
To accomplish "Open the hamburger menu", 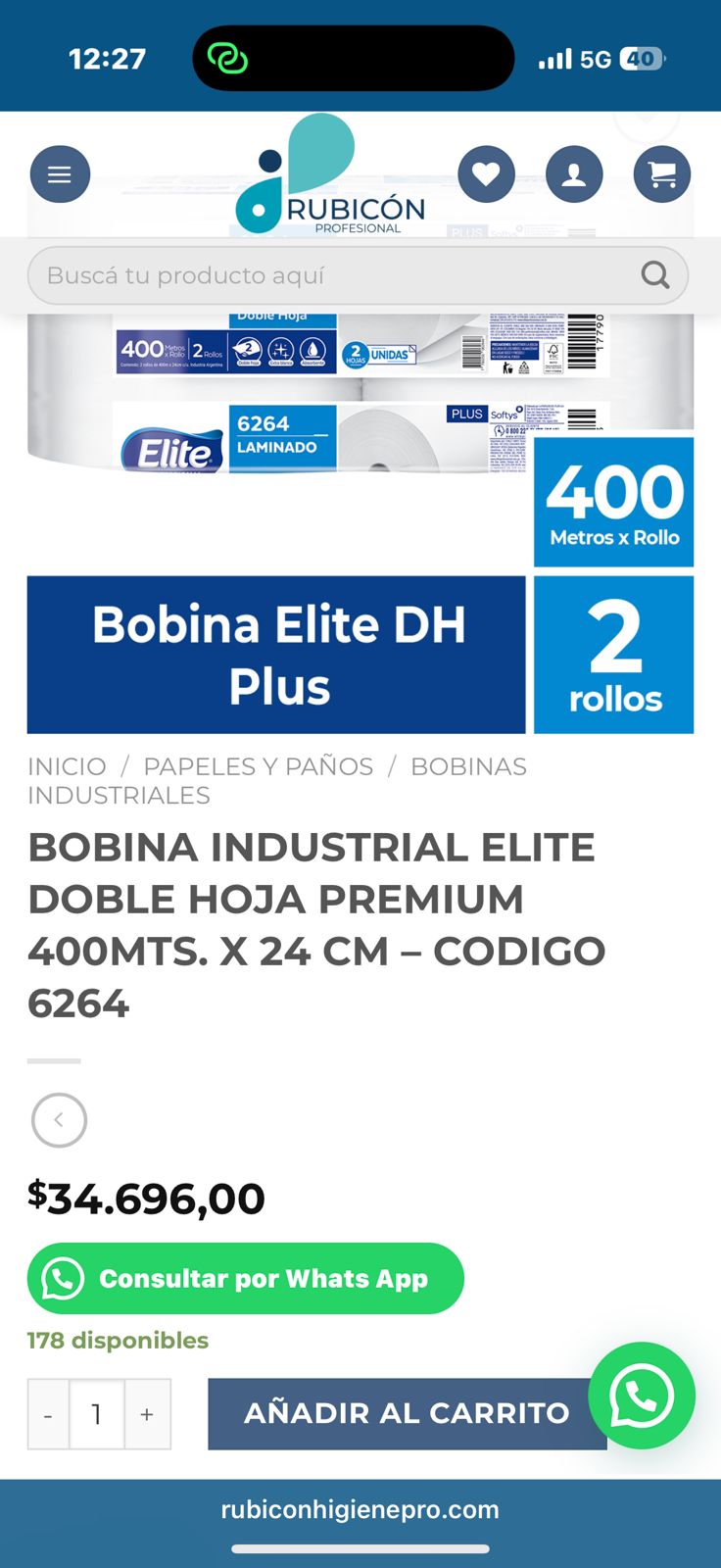I will pyautogui.click(x=60, y=174).
